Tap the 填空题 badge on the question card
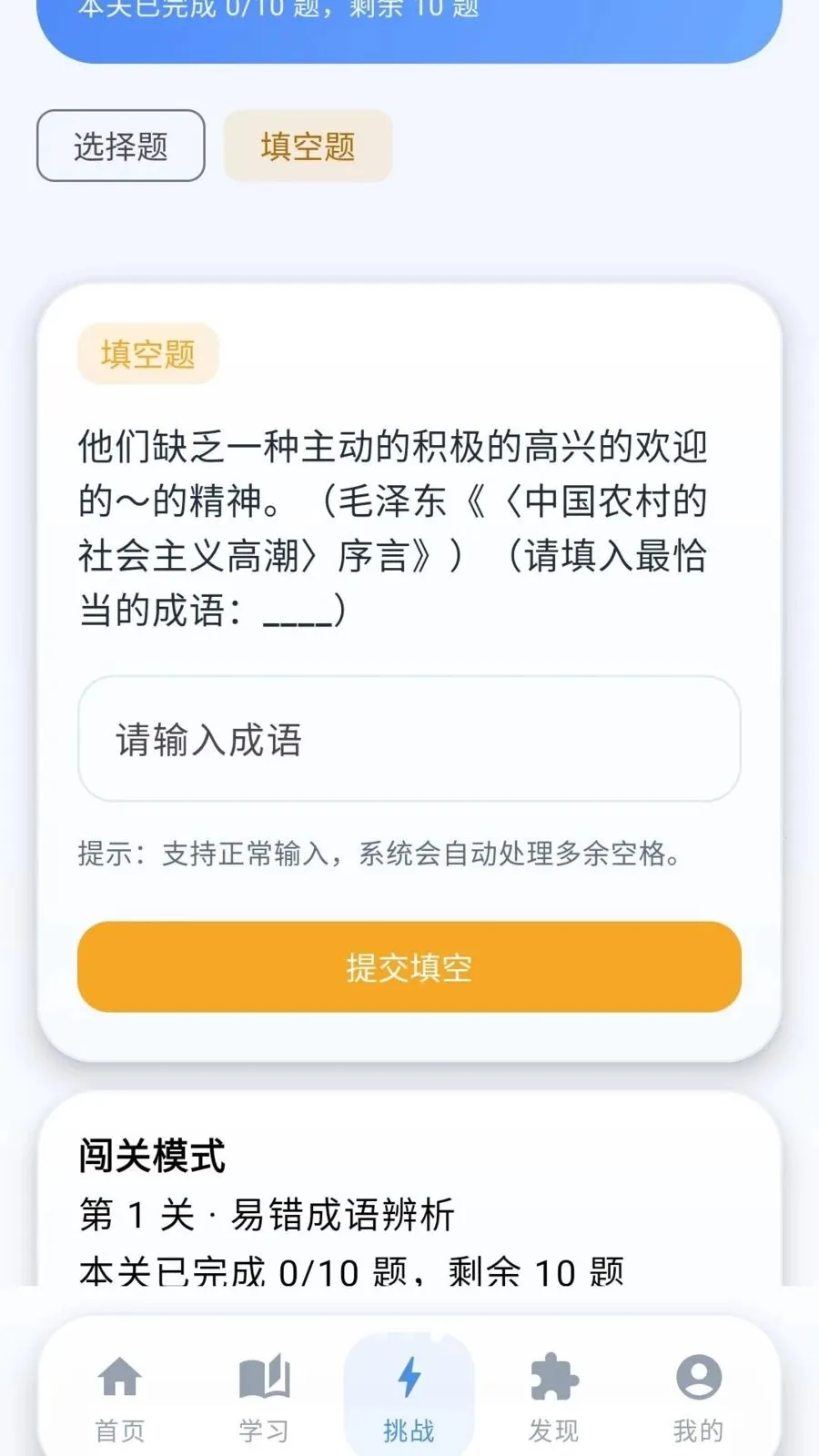Viewport: 819px width, 1456px height. 148,354
